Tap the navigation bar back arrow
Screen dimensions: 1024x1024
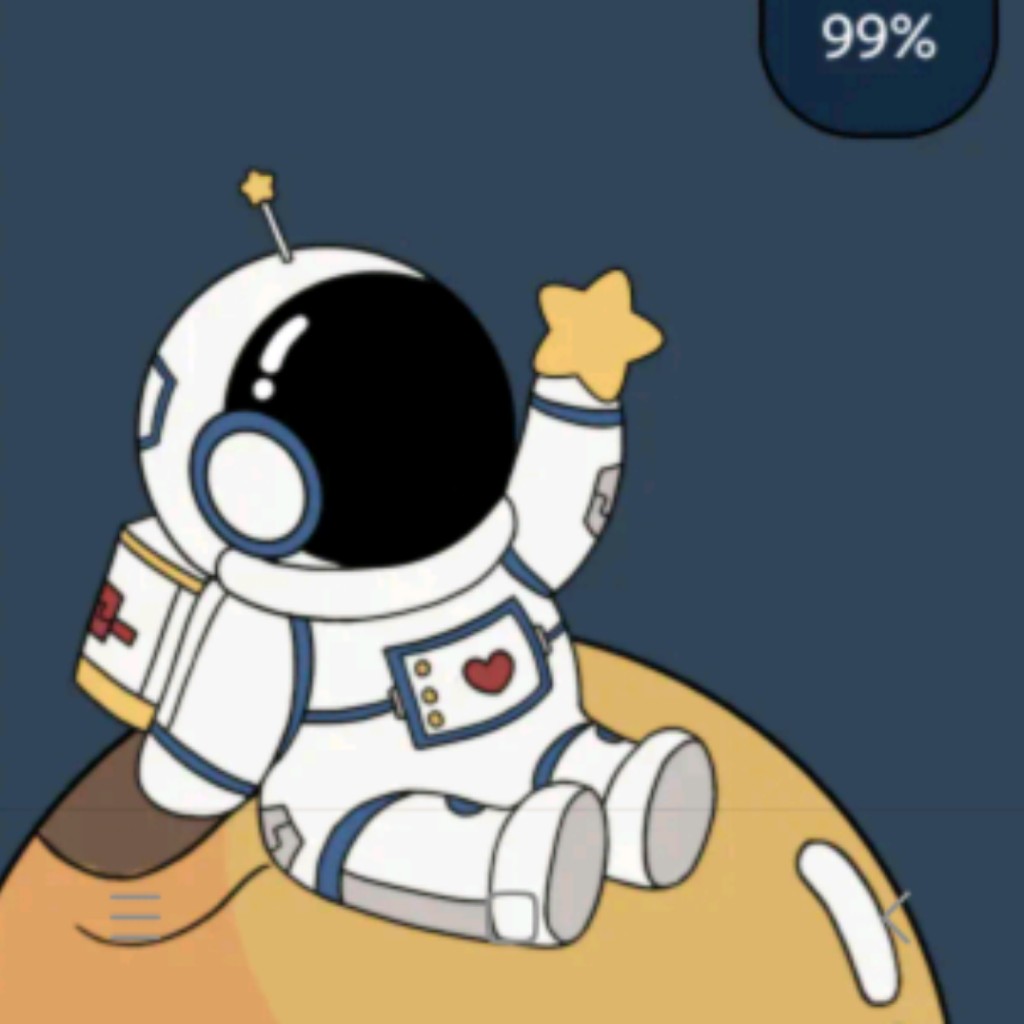point(895,917)
